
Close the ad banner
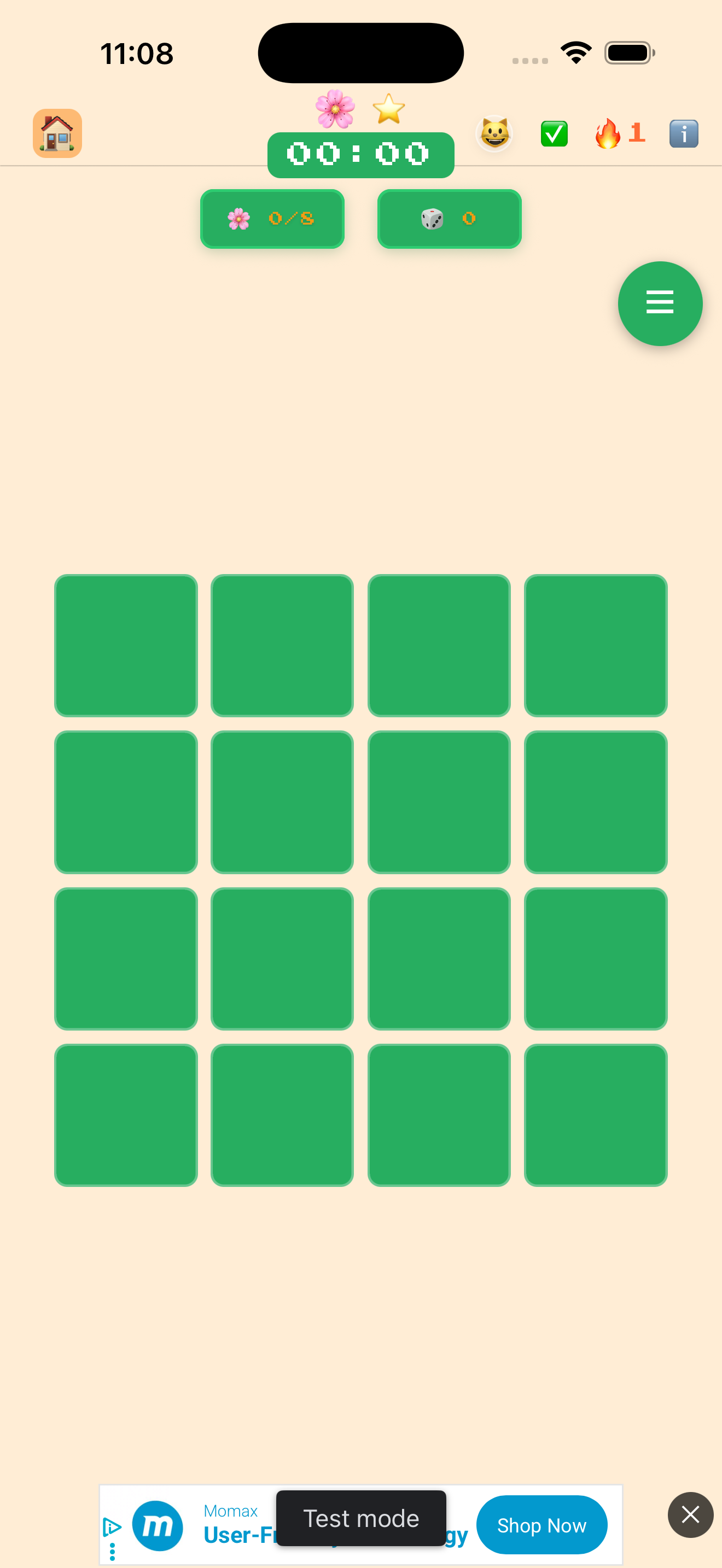[690, 1514]
